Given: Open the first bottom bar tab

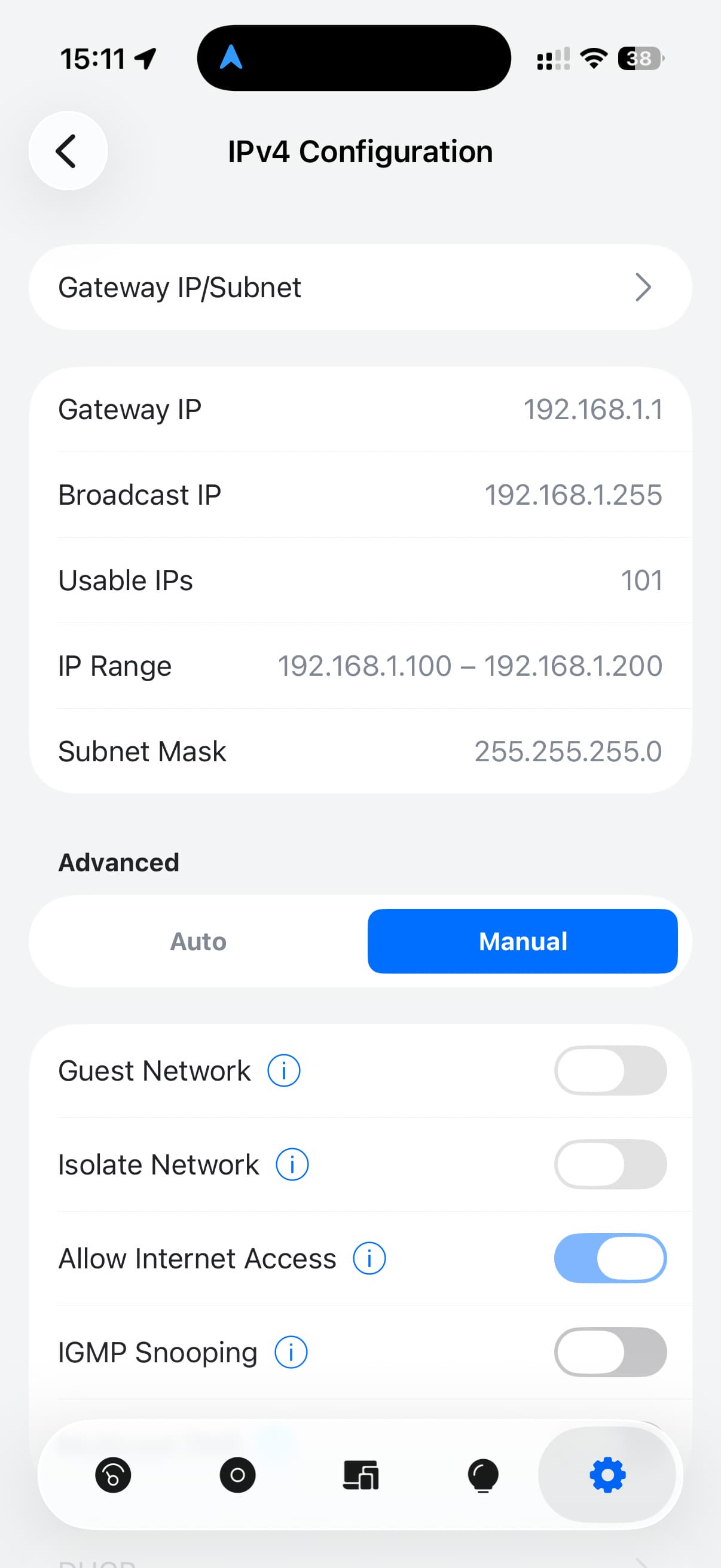Looking at the screenshot, I should coord(113,1475).
